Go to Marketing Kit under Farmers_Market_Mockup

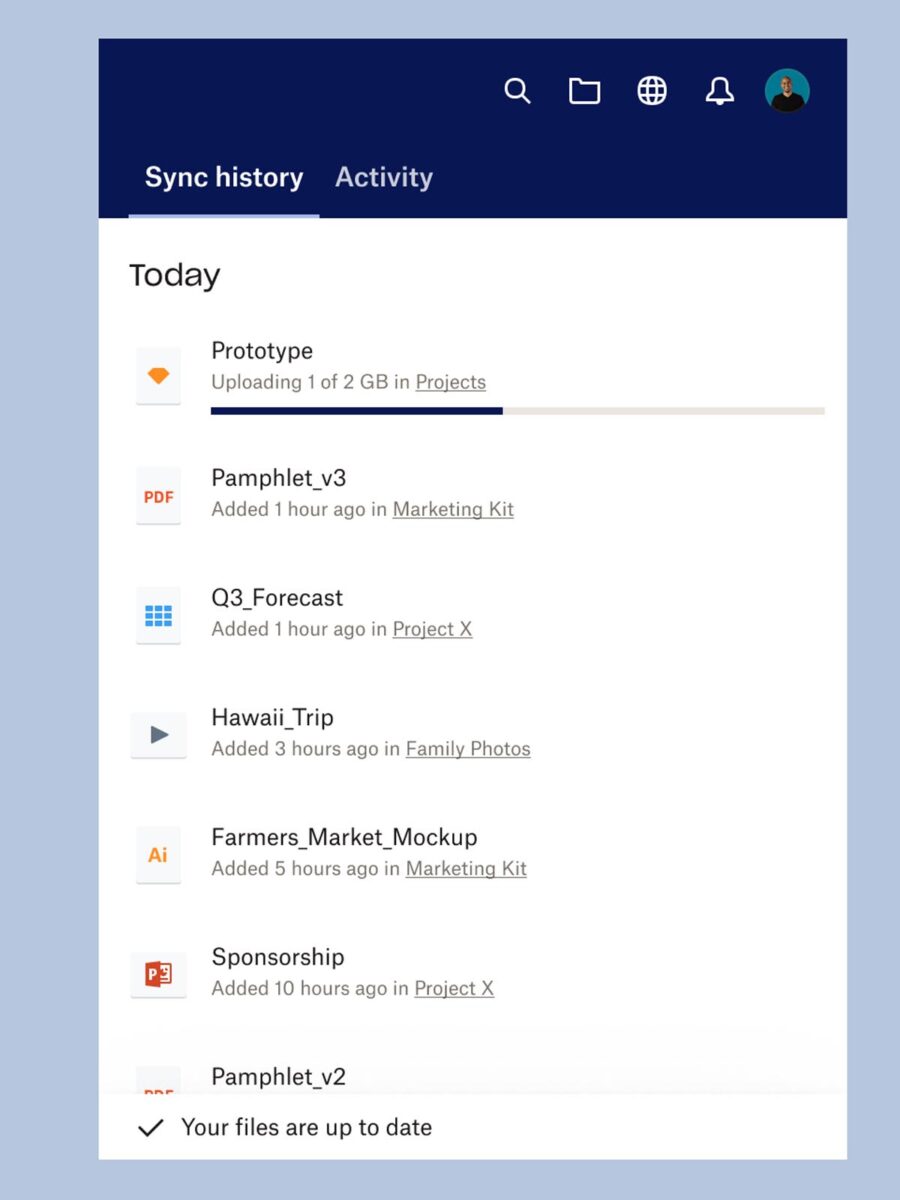pos(466,869)
